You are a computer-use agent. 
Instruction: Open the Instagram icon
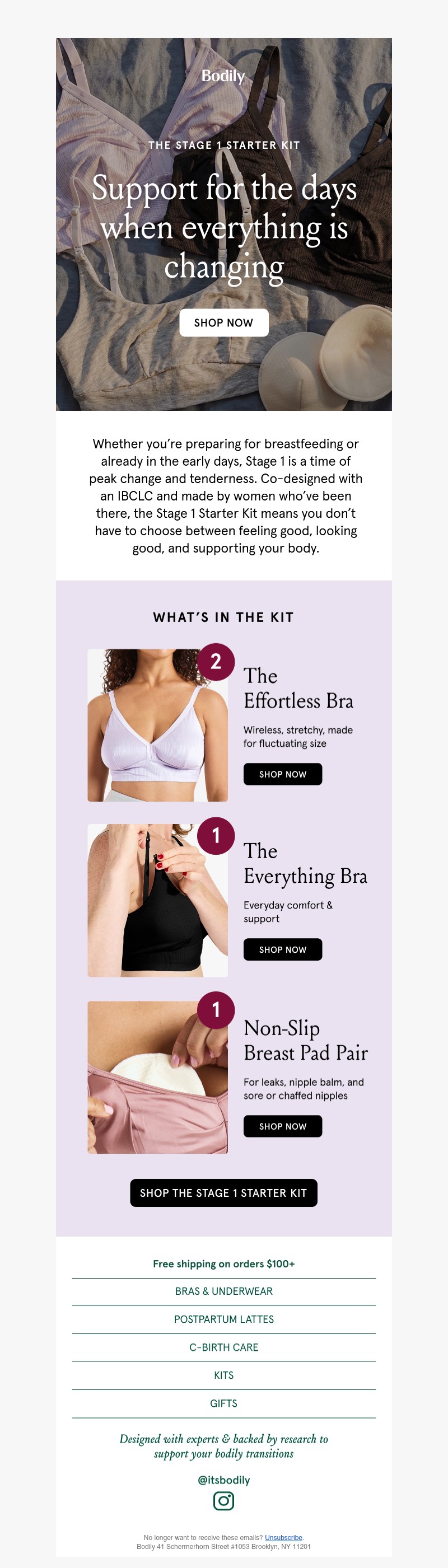coord(223,1500)
